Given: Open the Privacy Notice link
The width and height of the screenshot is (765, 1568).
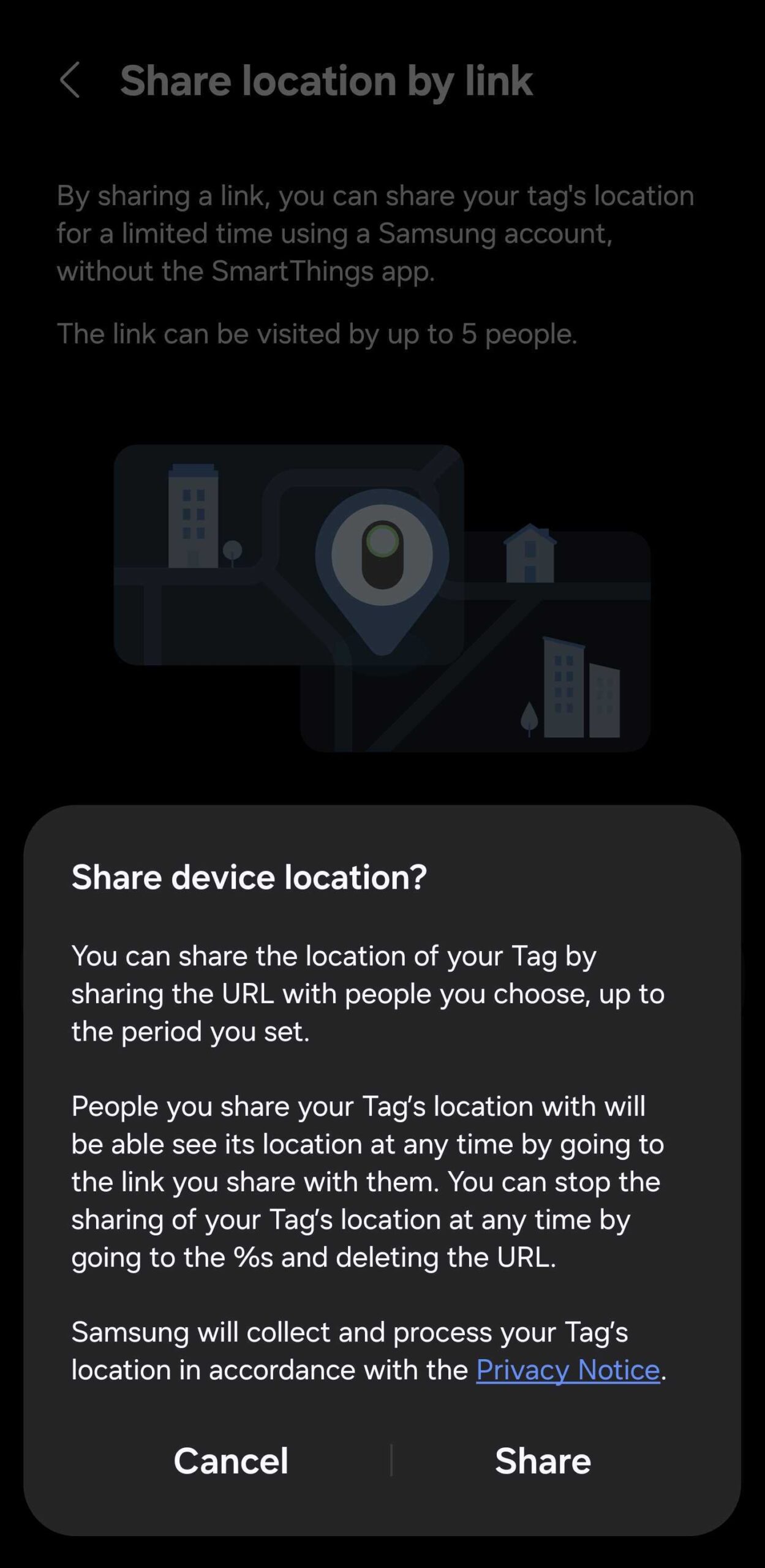Looking at the screenshot, I should [568, 1370].
